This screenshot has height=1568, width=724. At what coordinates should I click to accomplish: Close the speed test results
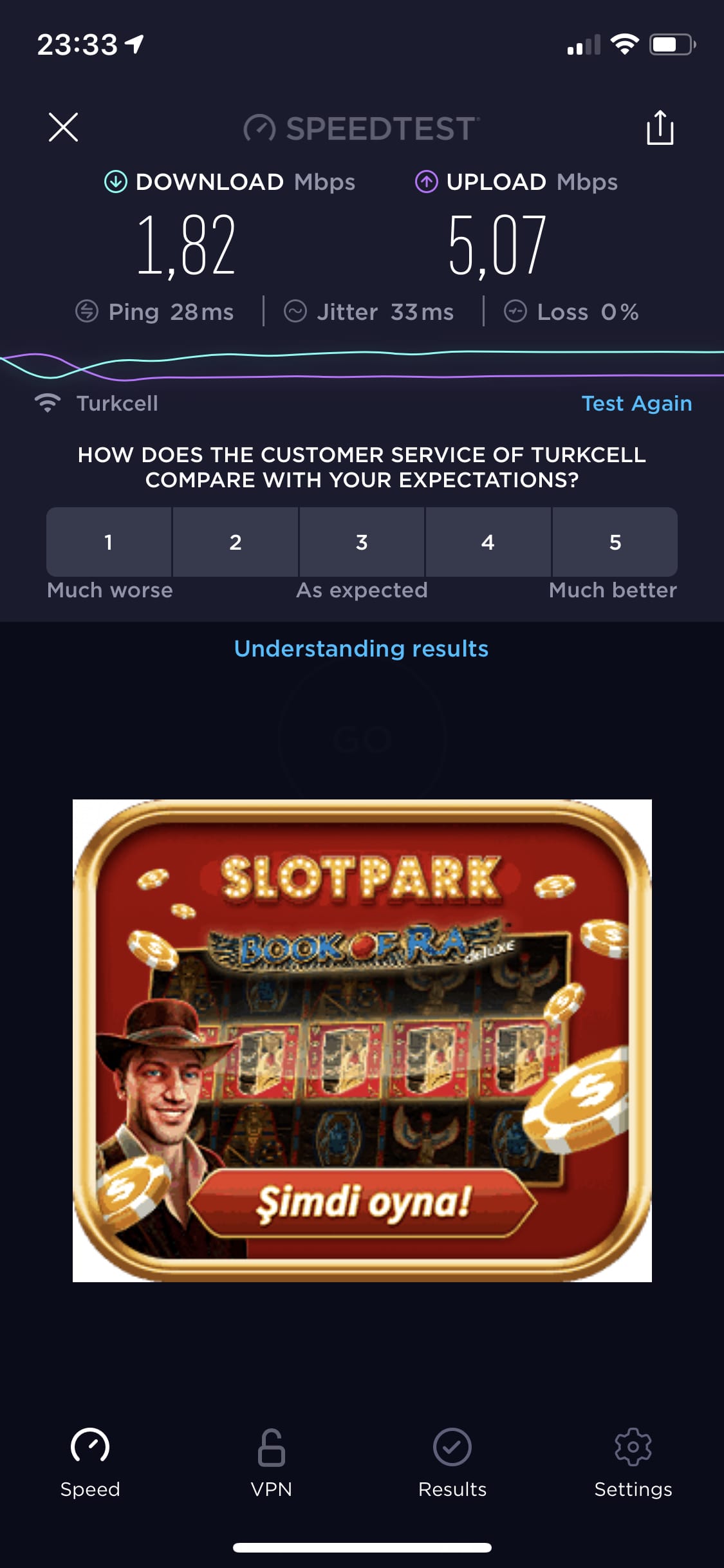pos(63,127)
